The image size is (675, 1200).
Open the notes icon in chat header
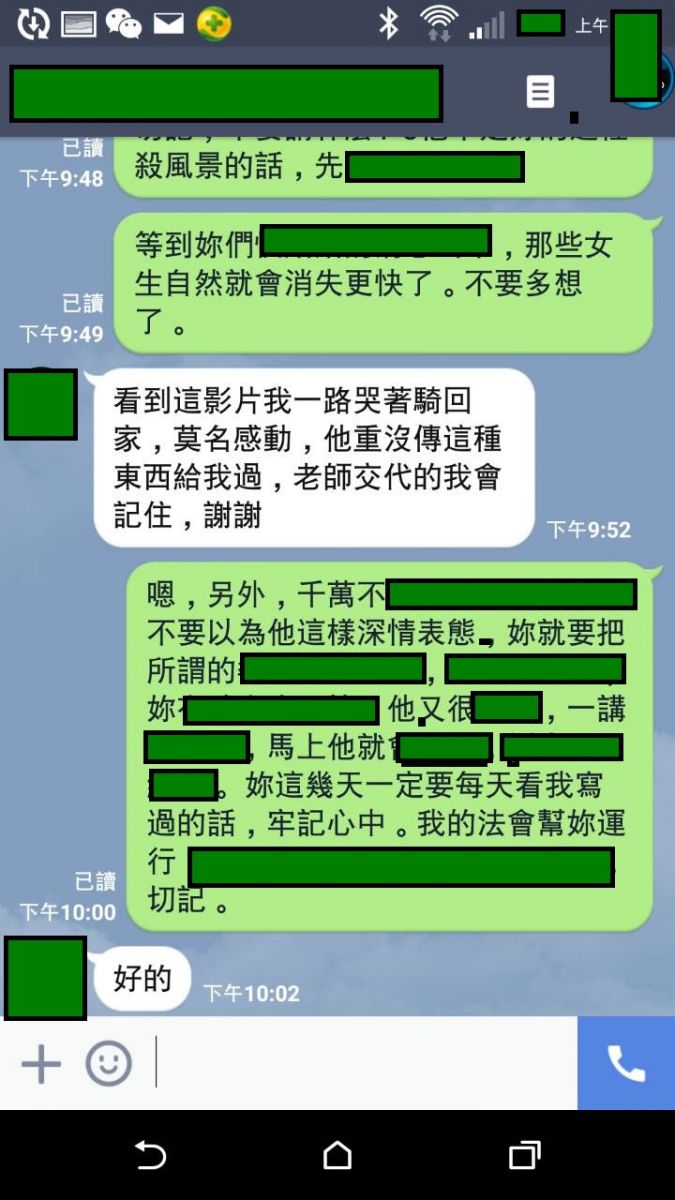coord(540,92)
